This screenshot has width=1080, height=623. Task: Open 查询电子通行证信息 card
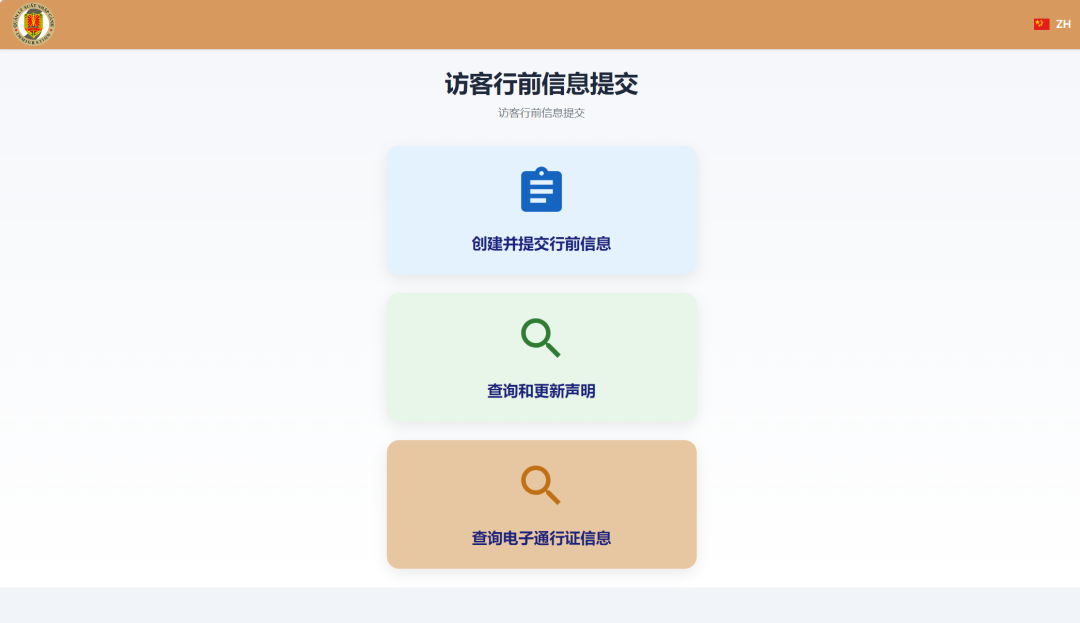(x=541, y=505)
